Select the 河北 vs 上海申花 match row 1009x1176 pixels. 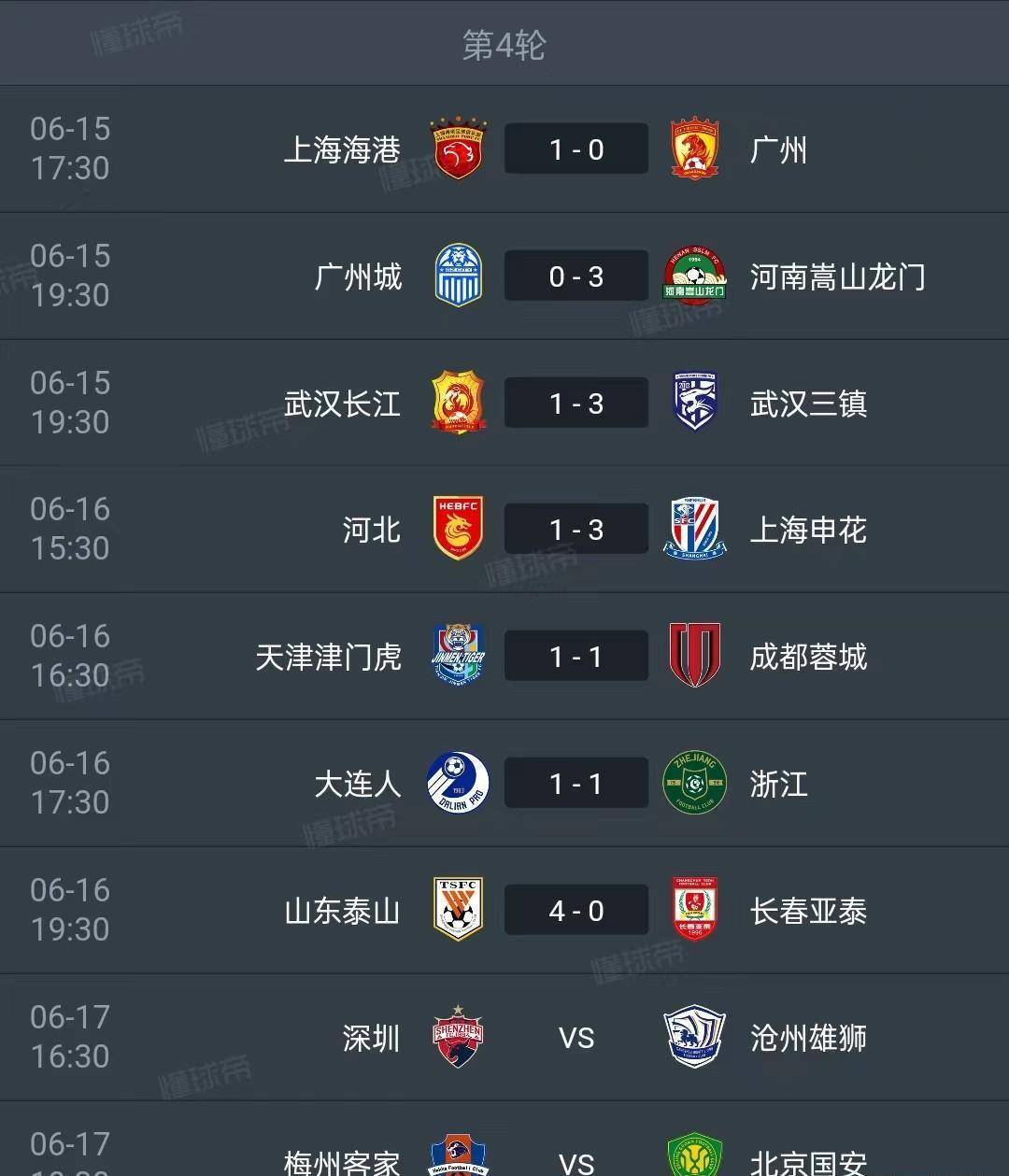coord(576,531)
